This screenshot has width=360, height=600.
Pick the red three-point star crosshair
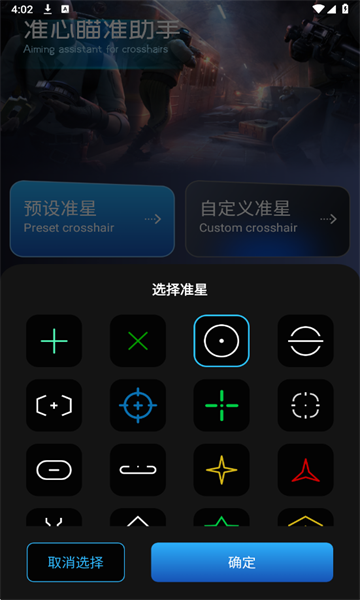click(x=305, y=470)
